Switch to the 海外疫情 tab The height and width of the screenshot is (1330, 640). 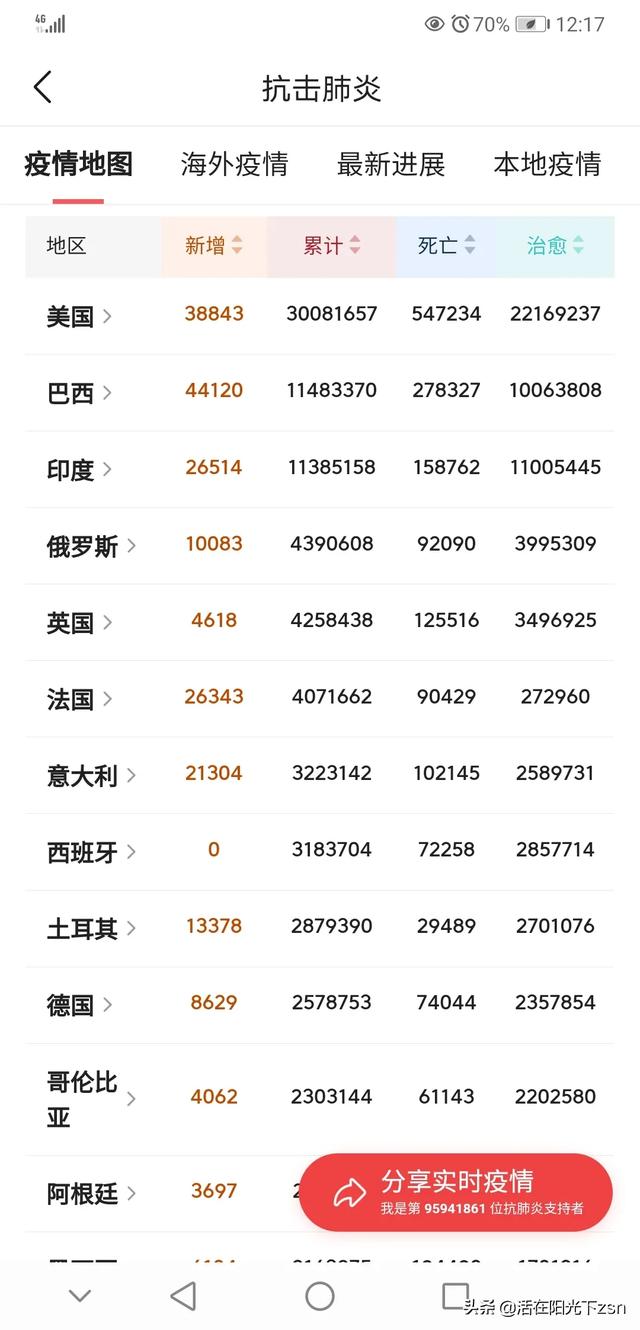pyautogui.click(x=234, y=164)
